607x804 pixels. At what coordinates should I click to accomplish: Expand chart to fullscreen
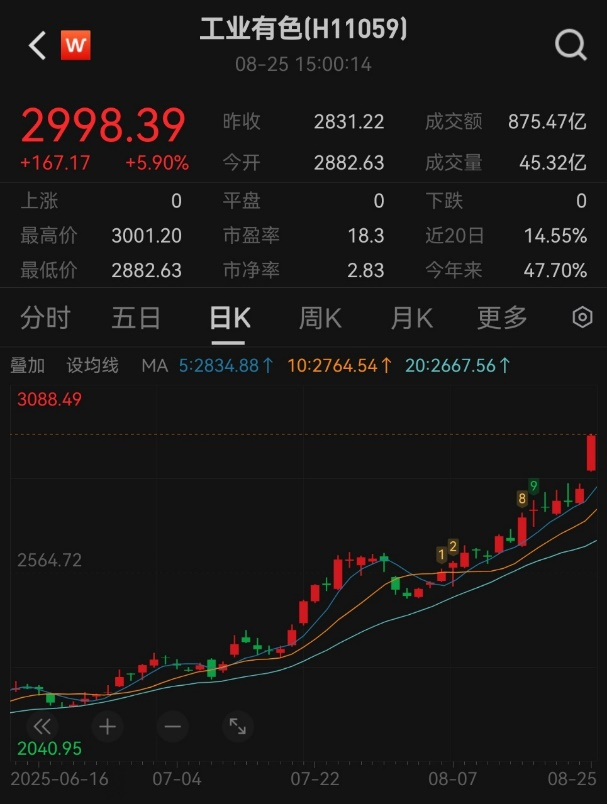point(238,726)
